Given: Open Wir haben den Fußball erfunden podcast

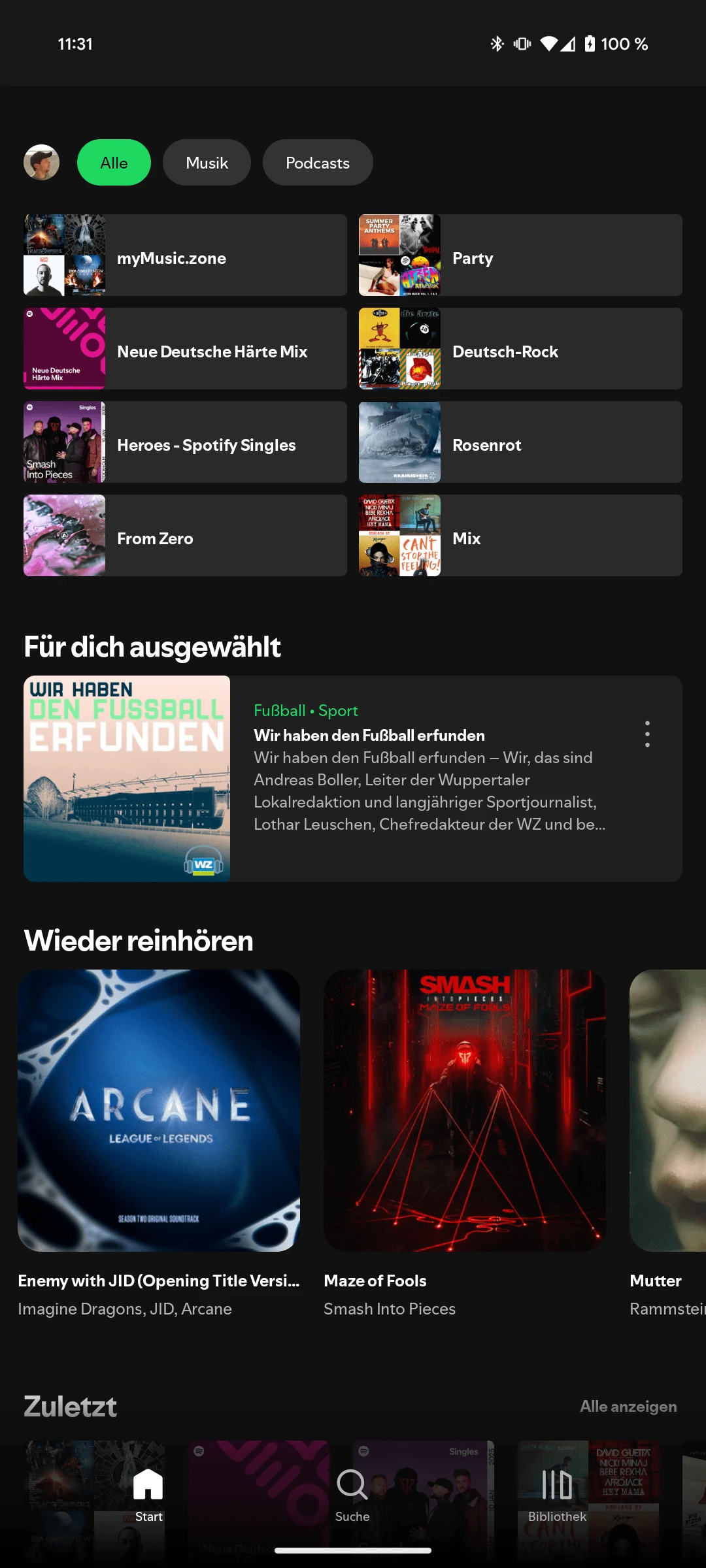Looking at the screenshot, I should point(353,779).
